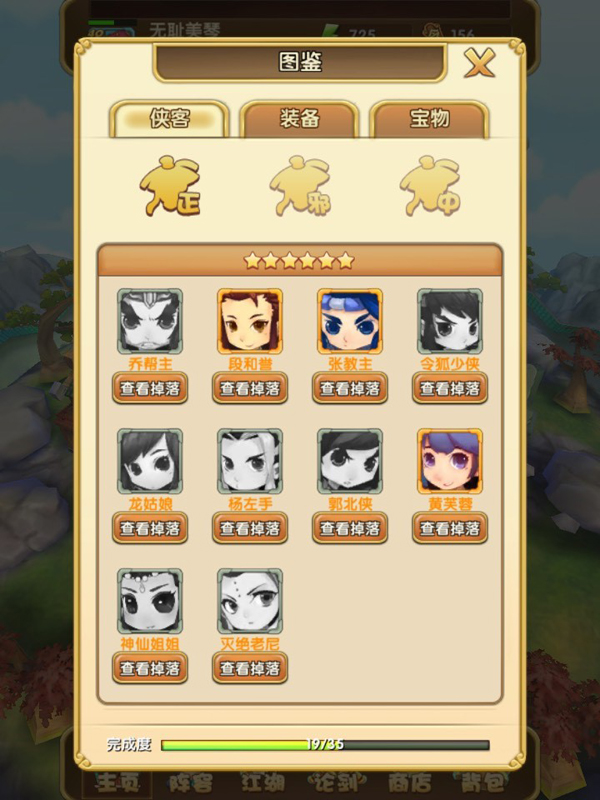View drop info for 乔帮主
Viewport: 600px width, 800px height.
click(x=150, y=388)
